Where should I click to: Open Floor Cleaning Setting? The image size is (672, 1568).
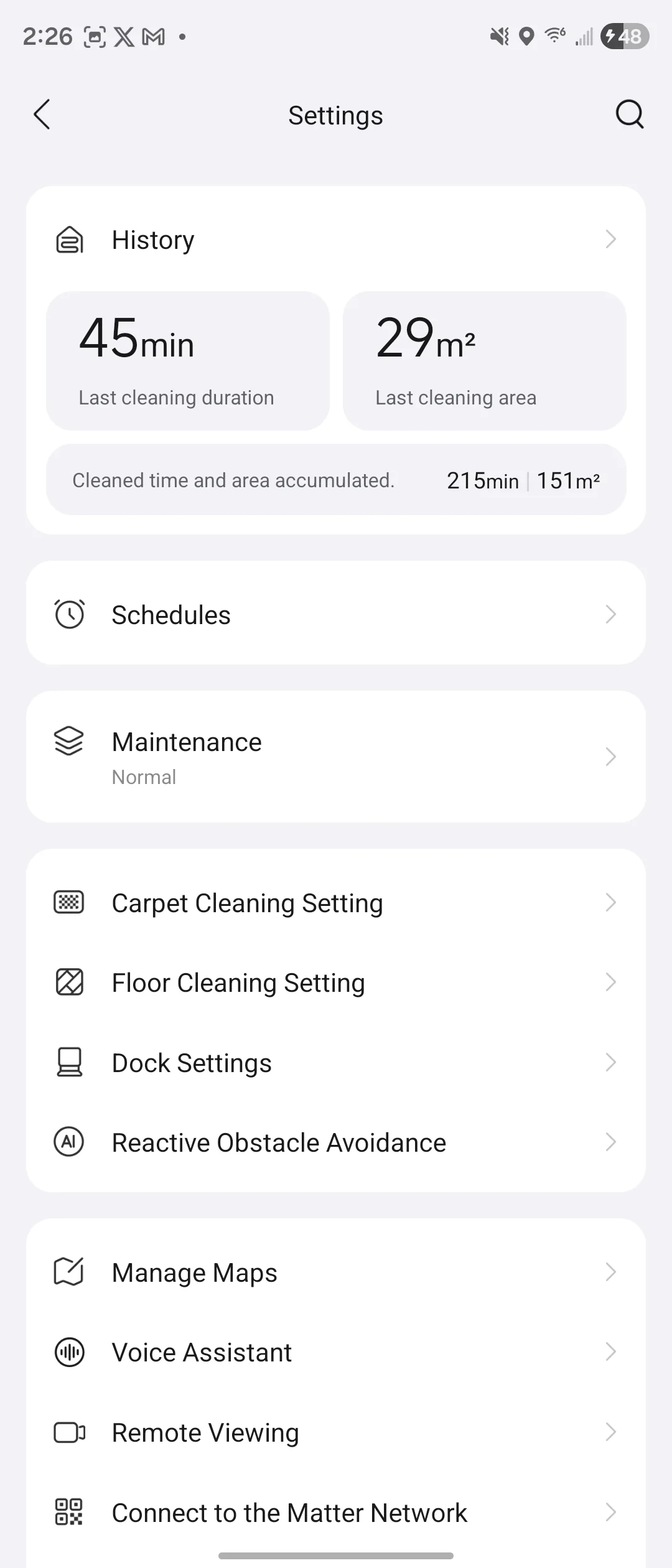[x=336, y=982]
